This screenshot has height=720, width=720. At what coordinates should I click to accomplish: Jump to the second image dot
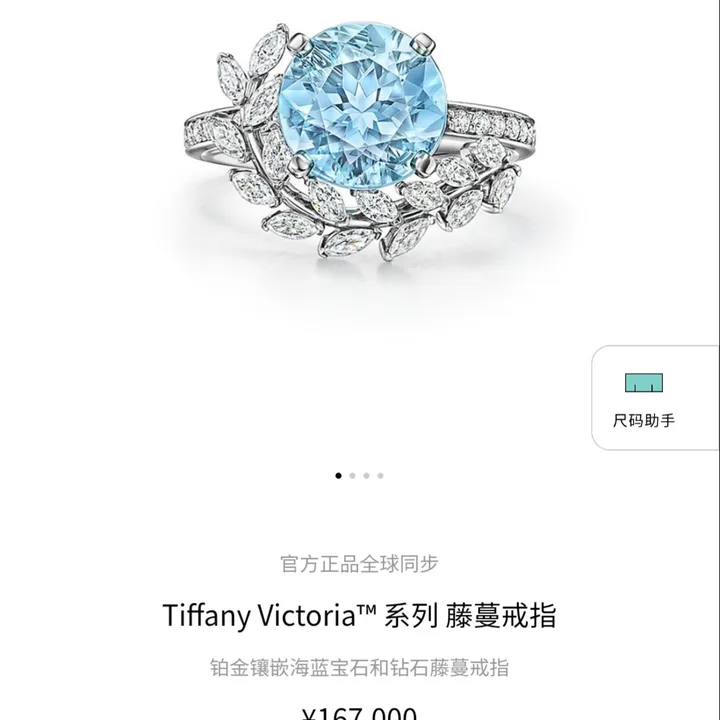pos(352,476)
